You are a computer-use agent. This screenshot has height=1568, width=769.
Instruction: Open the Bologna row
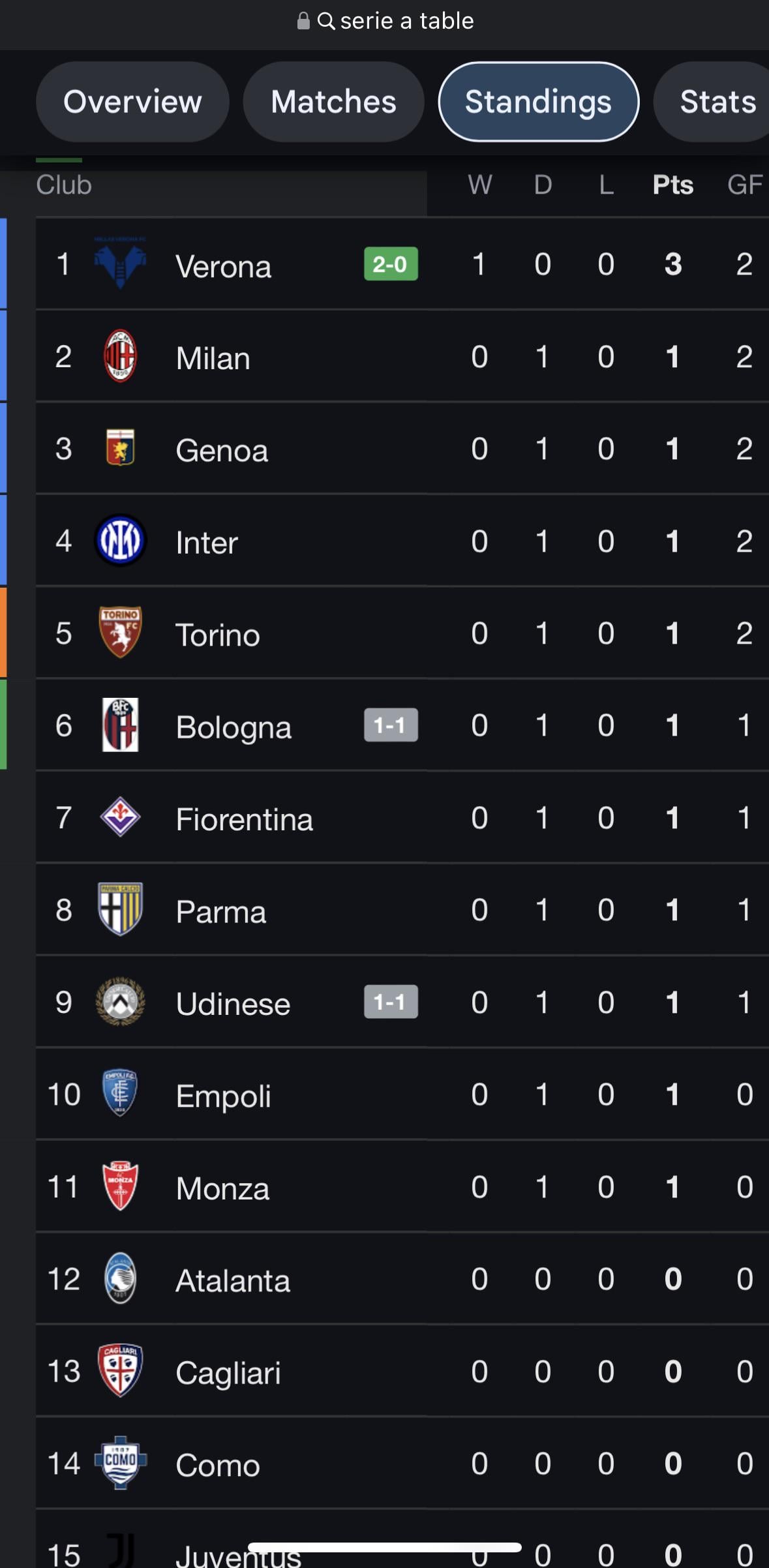(x=402, y=725)
